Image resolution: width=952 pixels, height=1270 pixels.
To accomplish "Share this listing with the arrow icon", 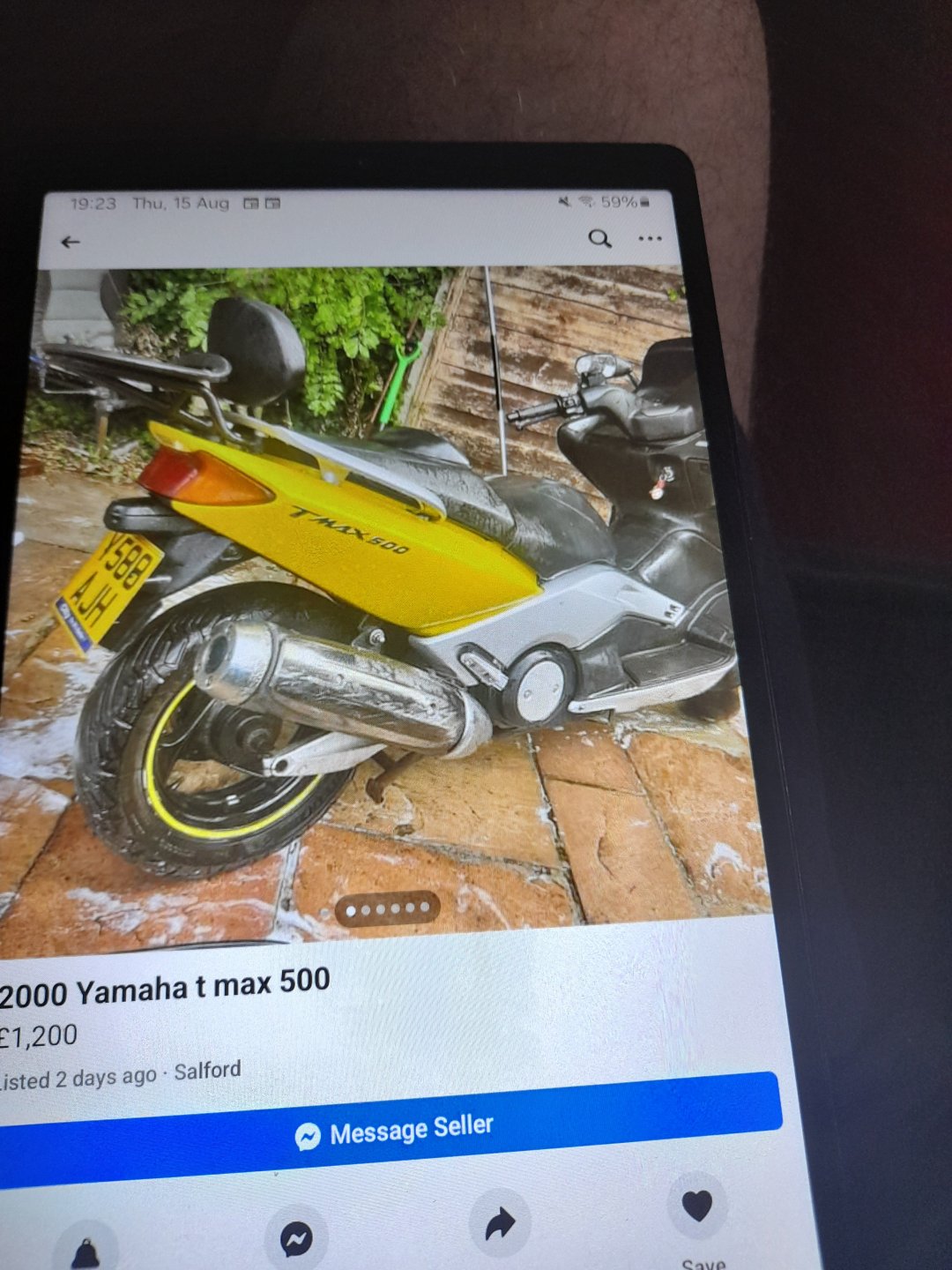I will click(500, 1224).
